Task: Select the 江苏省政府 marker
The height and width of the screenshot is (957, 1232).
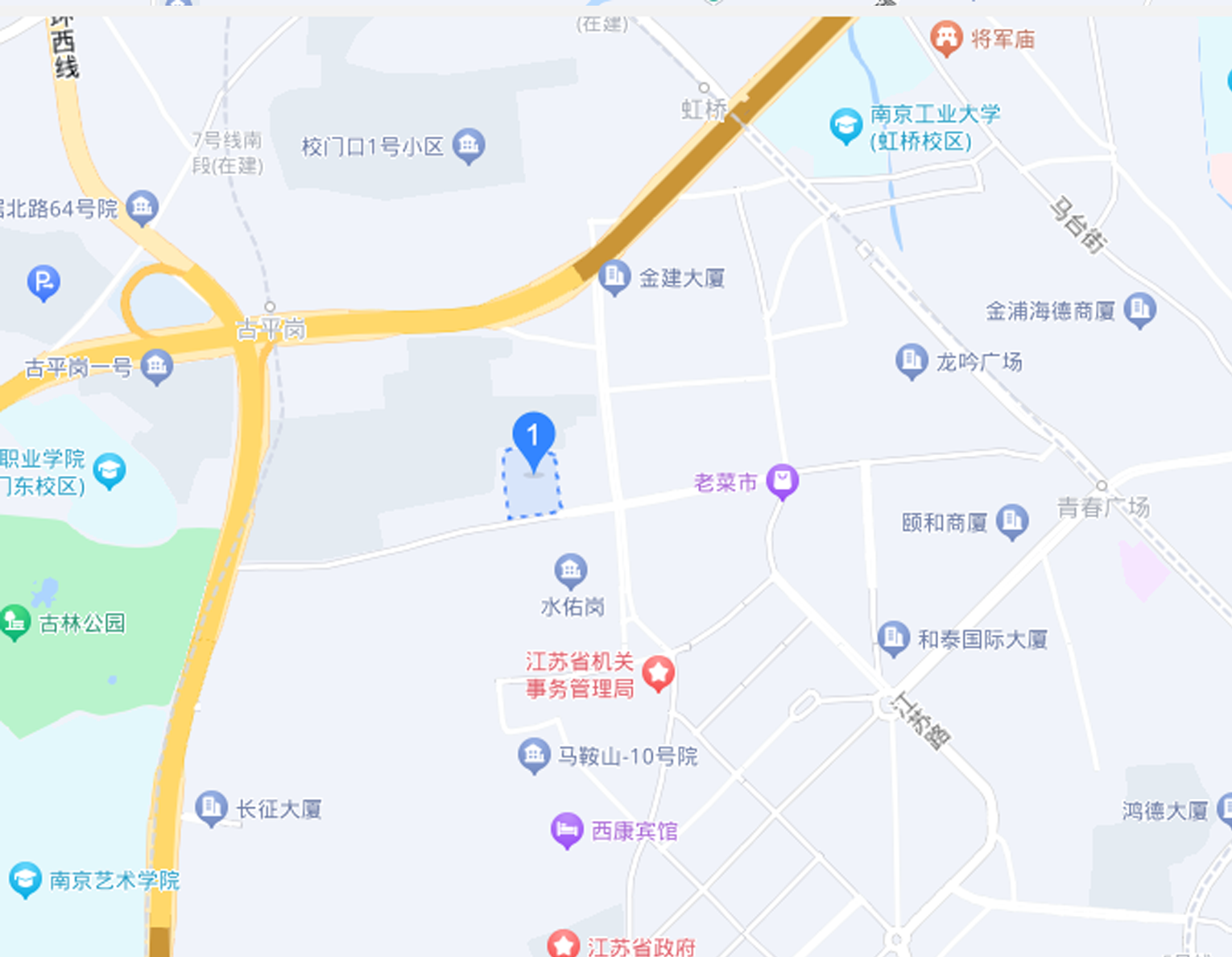Action: tap(563, 944)
